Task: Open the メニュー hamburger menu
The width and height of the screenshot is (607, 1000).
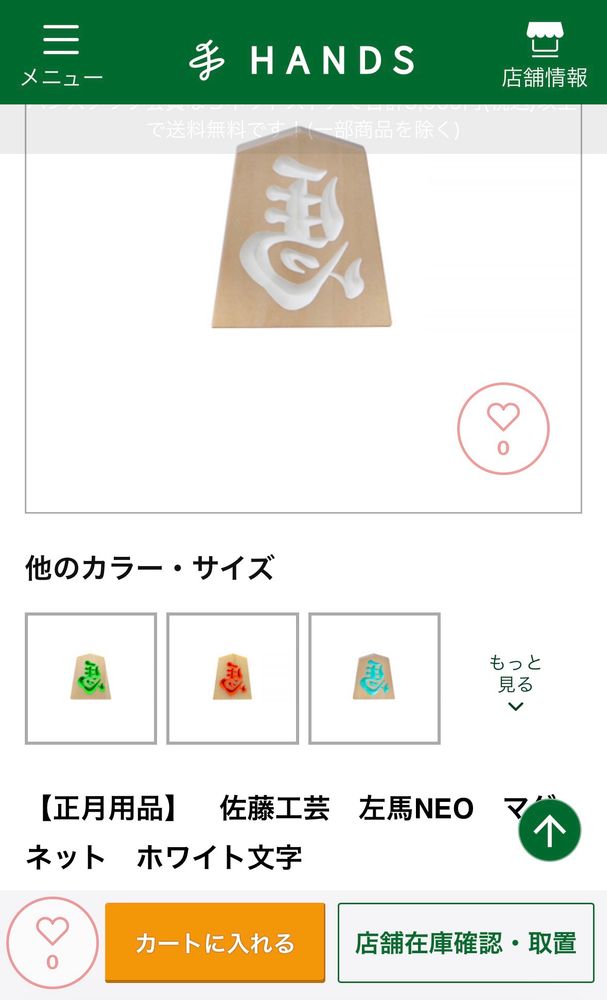Action: [x=61, y=54]
